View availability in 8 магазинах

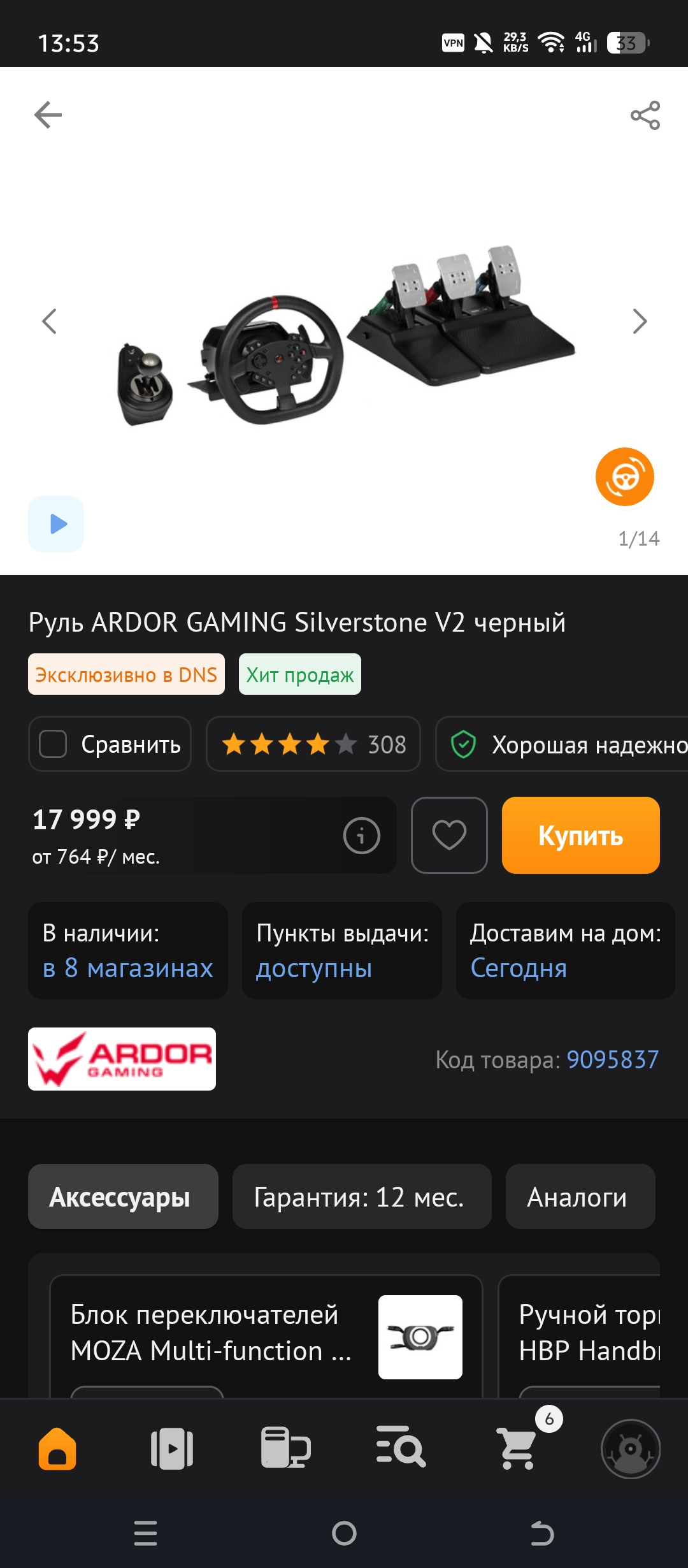point(127,968)
